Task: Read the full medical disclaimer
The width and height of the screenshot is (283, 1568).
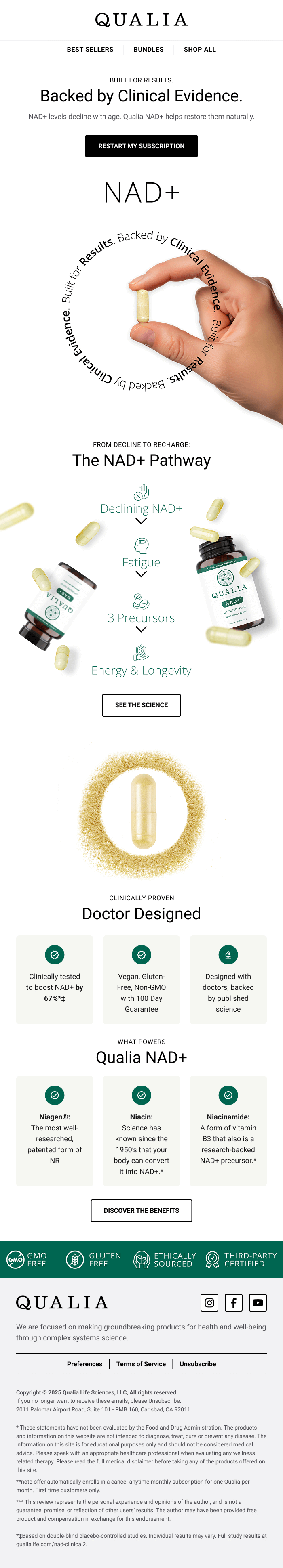Action: (x=129, y=1461)
